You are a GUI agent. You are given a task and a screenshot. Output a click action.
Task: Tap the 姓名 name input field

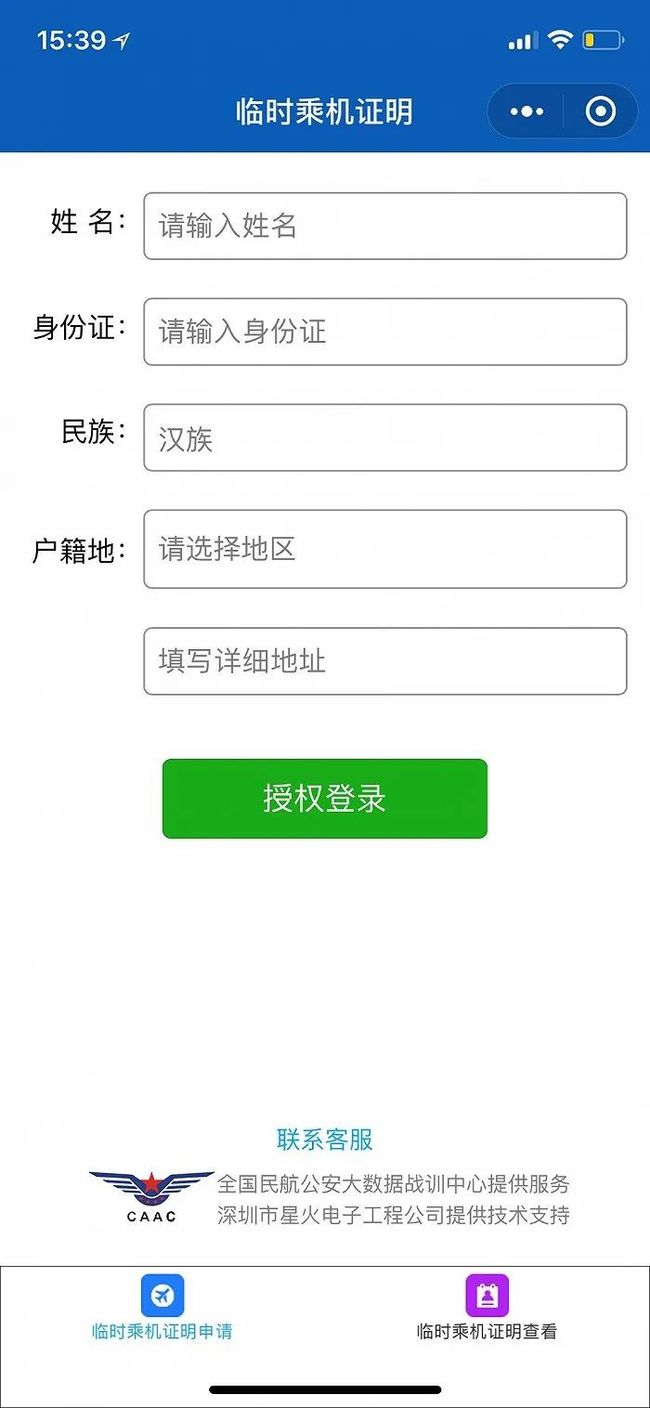tap(385, 226)
